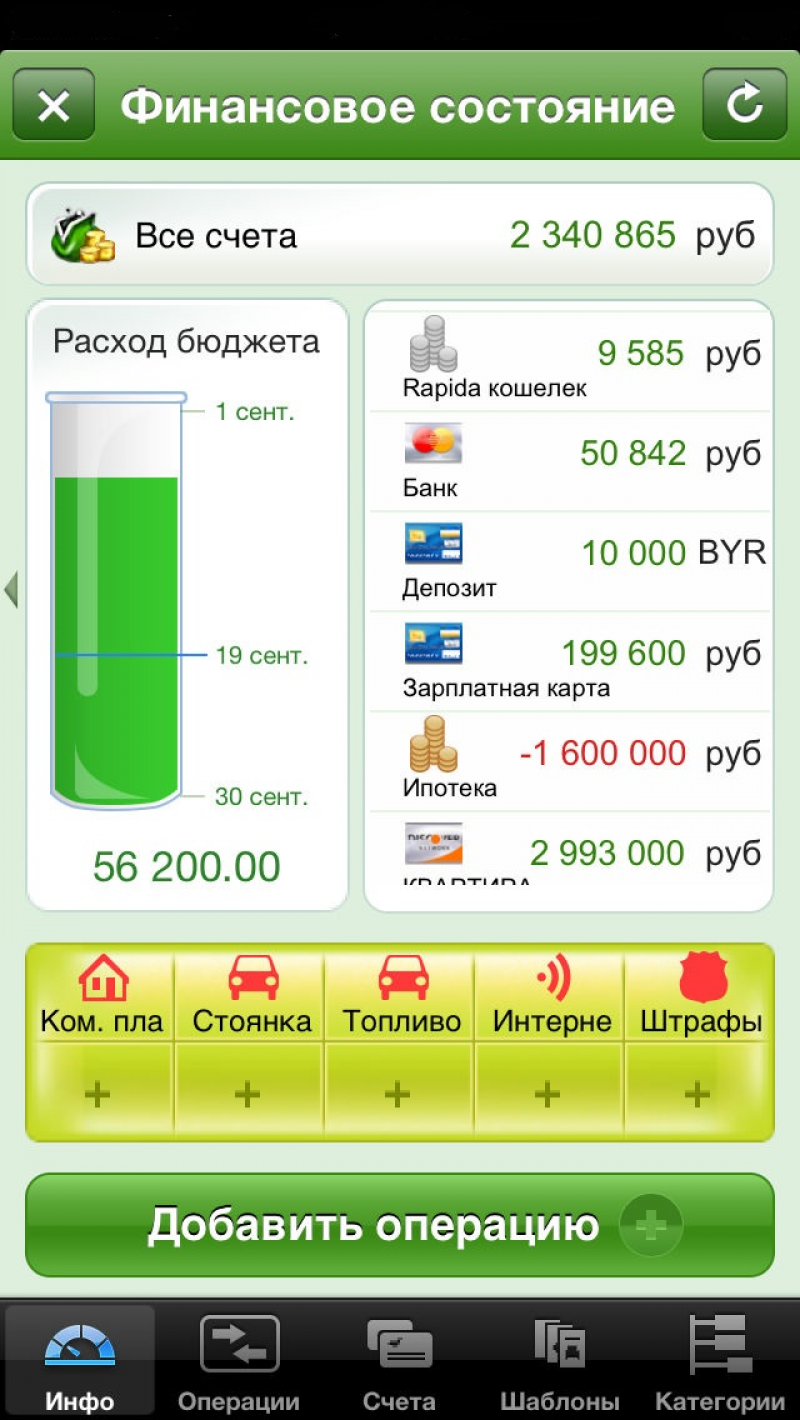Open the Депозит account icon
Image resolution: width=800 pixels, height=1420 pixels.
click(x=434, y=543)
